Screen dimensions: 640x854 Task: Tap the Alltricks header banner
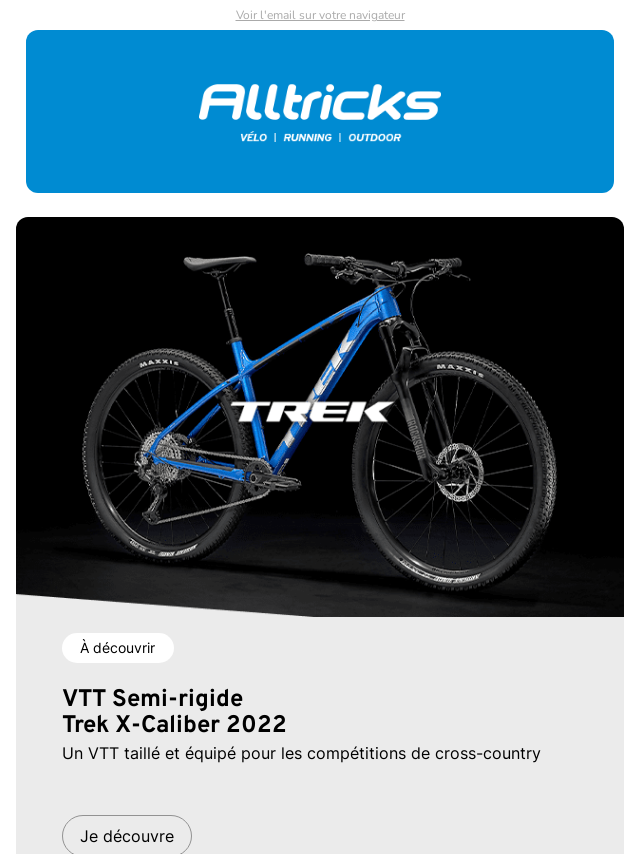click(320, 111)
